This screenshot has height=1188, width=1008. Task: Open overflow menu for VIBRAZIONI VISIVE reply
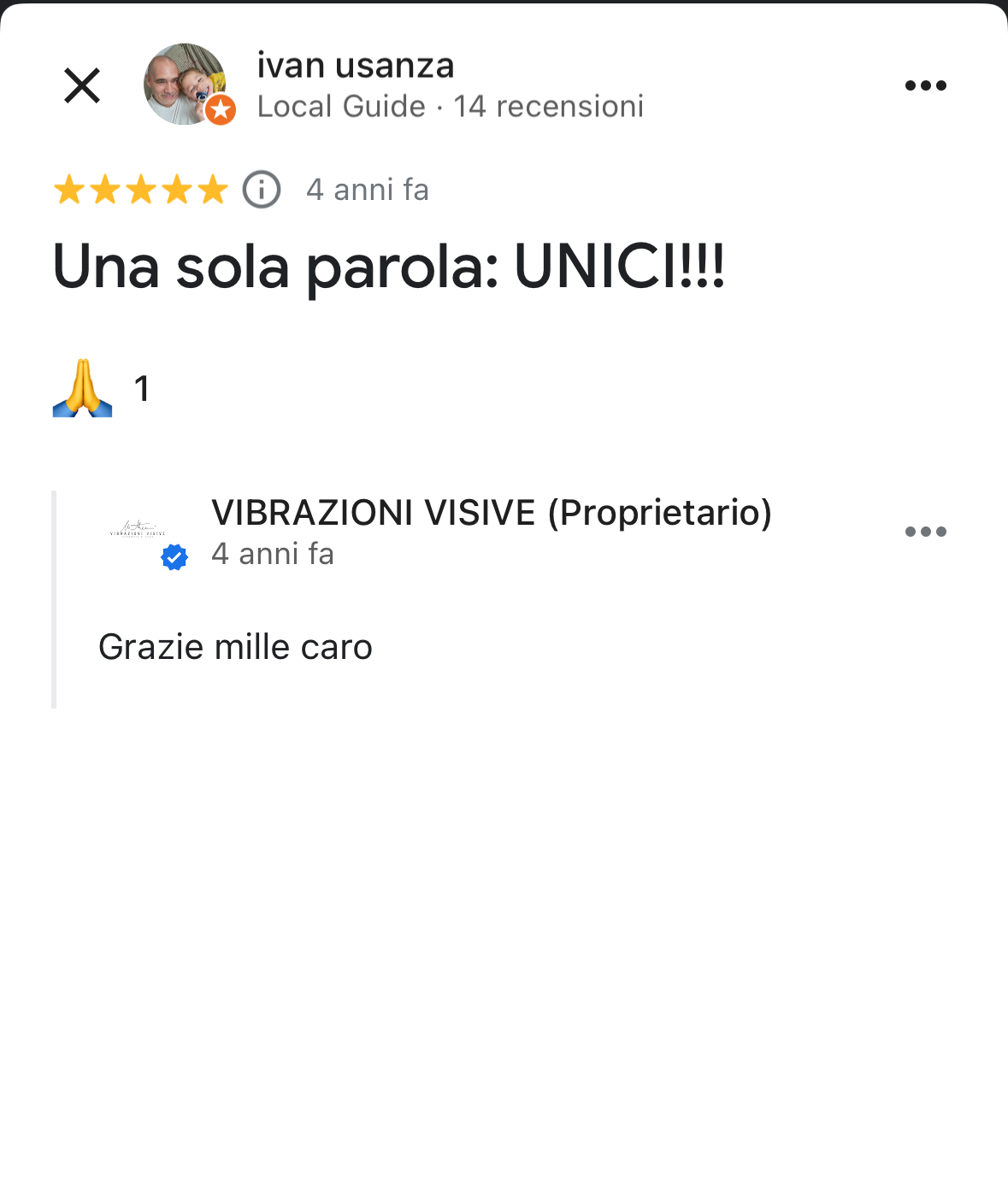click(x=925, y=532)
